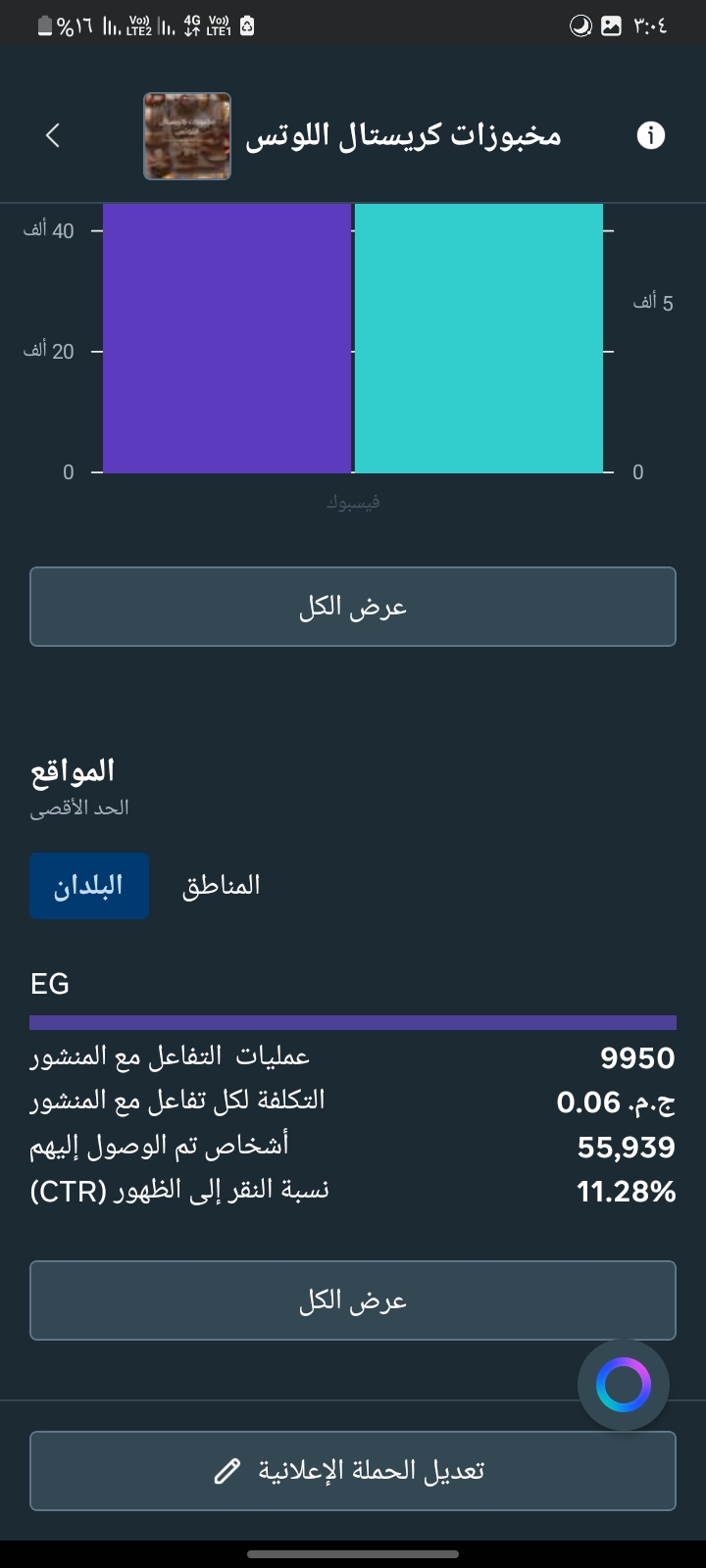Open the campaign post thumbnail in the header
The height and width of the screenshot is (1568, 706).
tap(187, 136)
